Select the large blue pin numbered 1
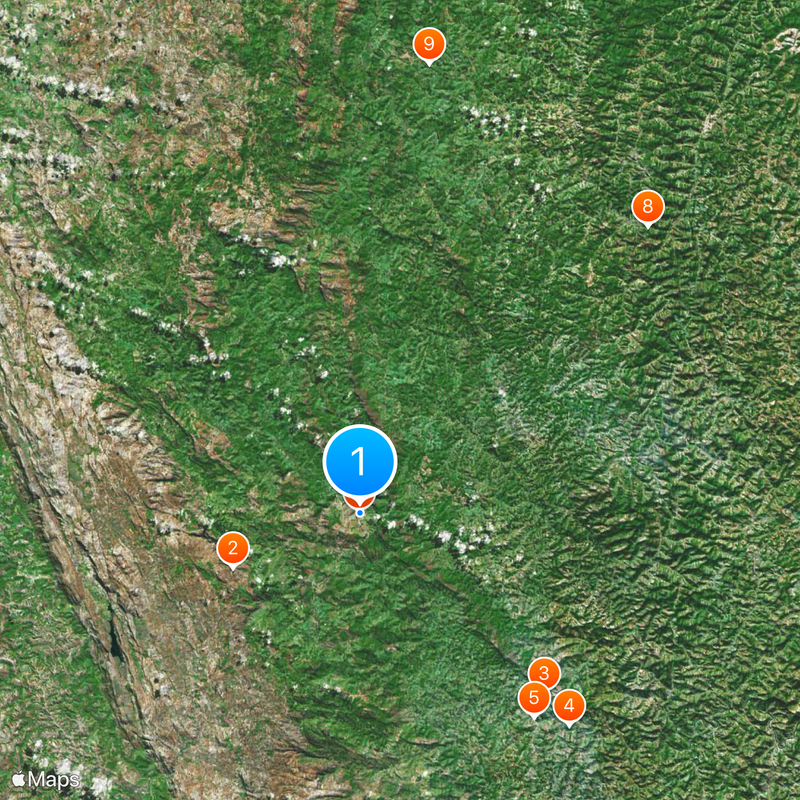Screen dimensions: 800x800 360,462
